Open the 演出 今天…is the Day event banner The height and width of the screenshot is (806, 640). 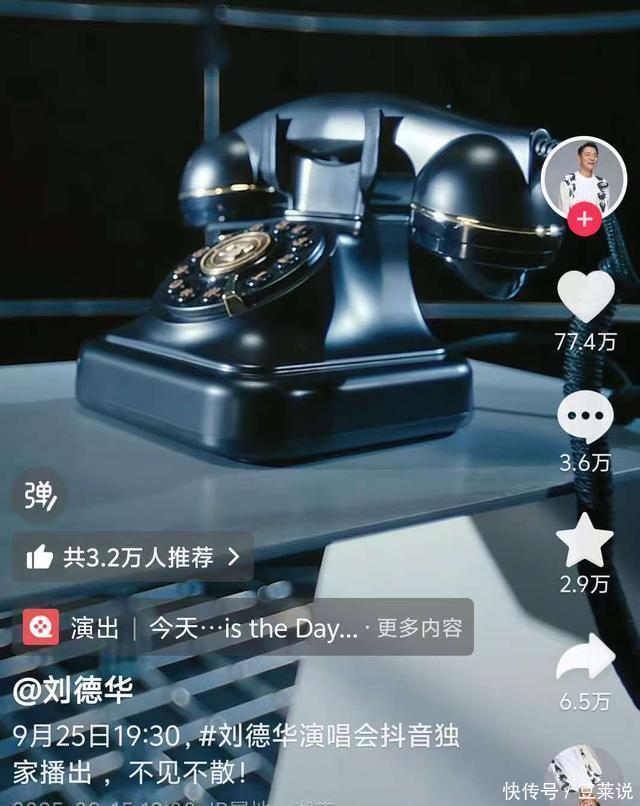click(x=247, y=628)
